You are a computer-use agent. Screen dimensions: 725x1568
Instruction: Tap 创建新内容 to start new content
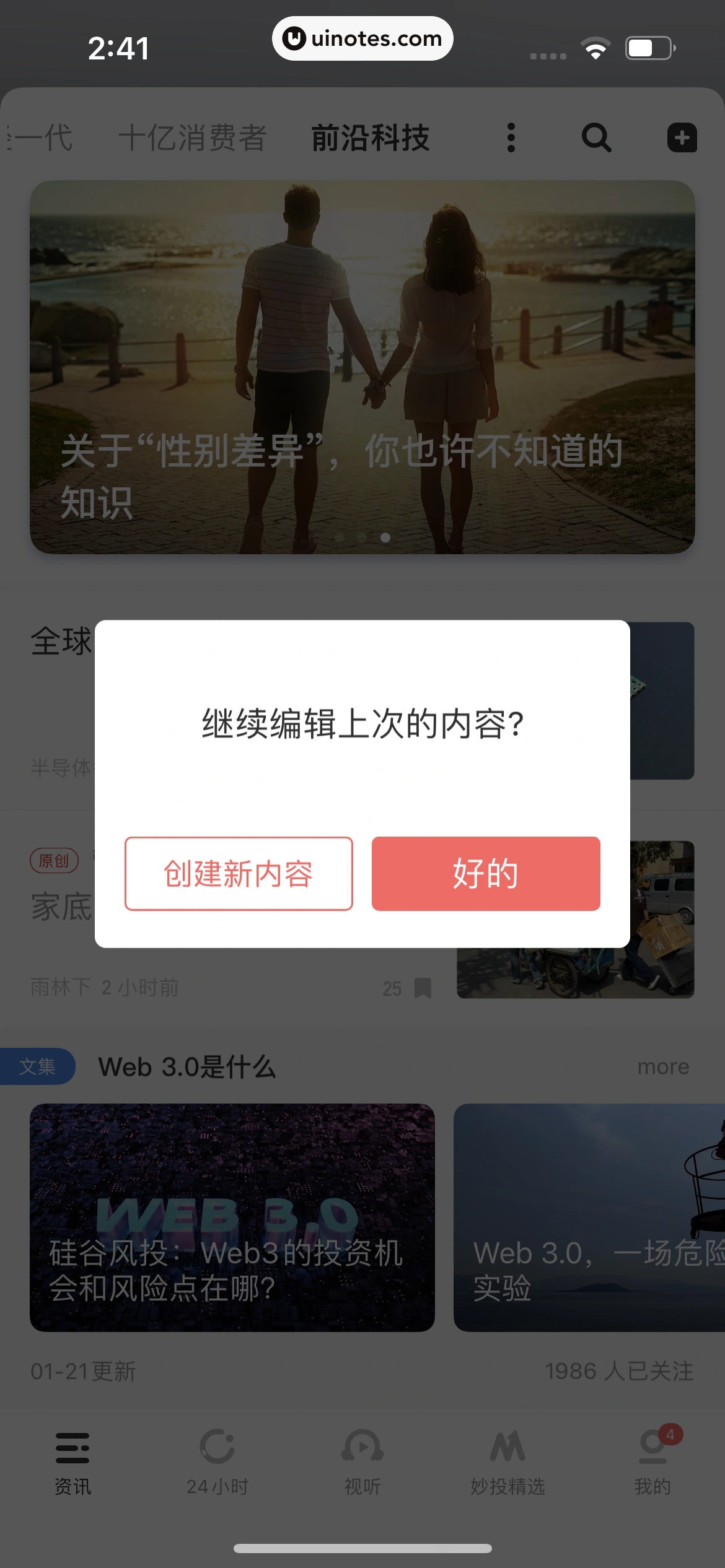(239, 874)
